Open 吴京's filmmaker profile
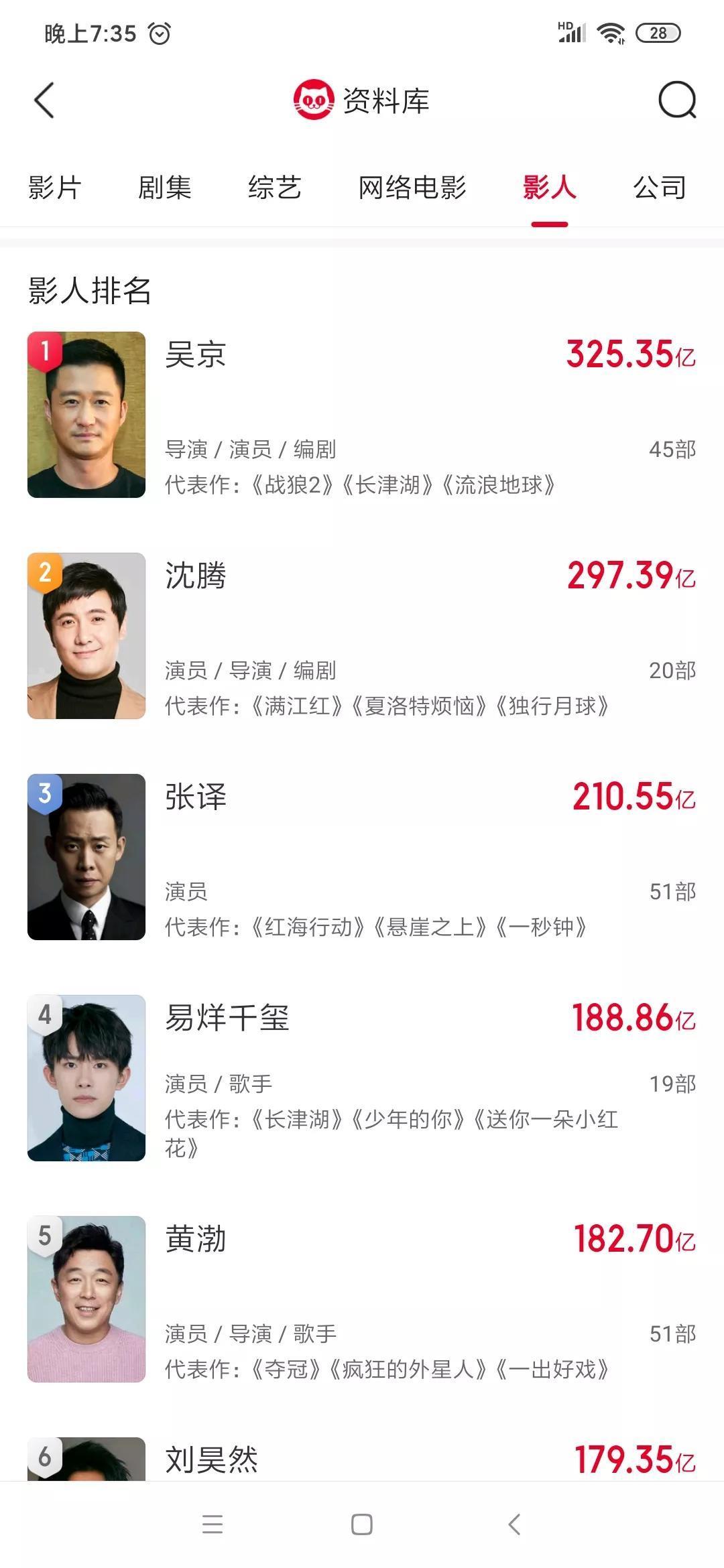Viewport: 724px width, 1568px height. (362, 415)
